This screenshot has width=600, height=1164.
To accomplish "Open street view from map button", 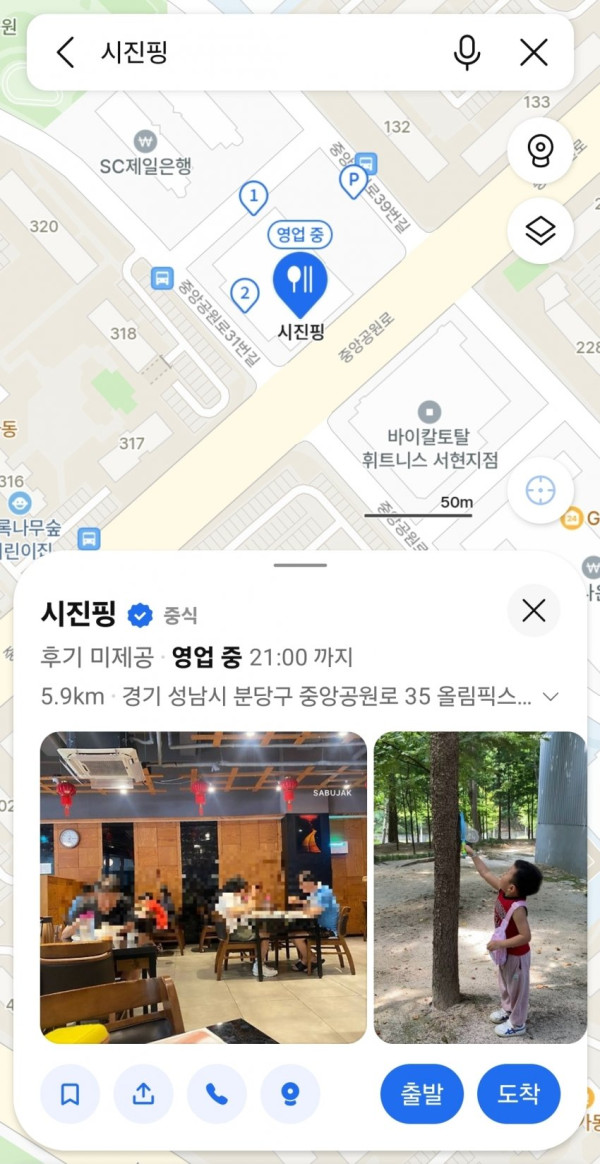I will click(540, 151).
